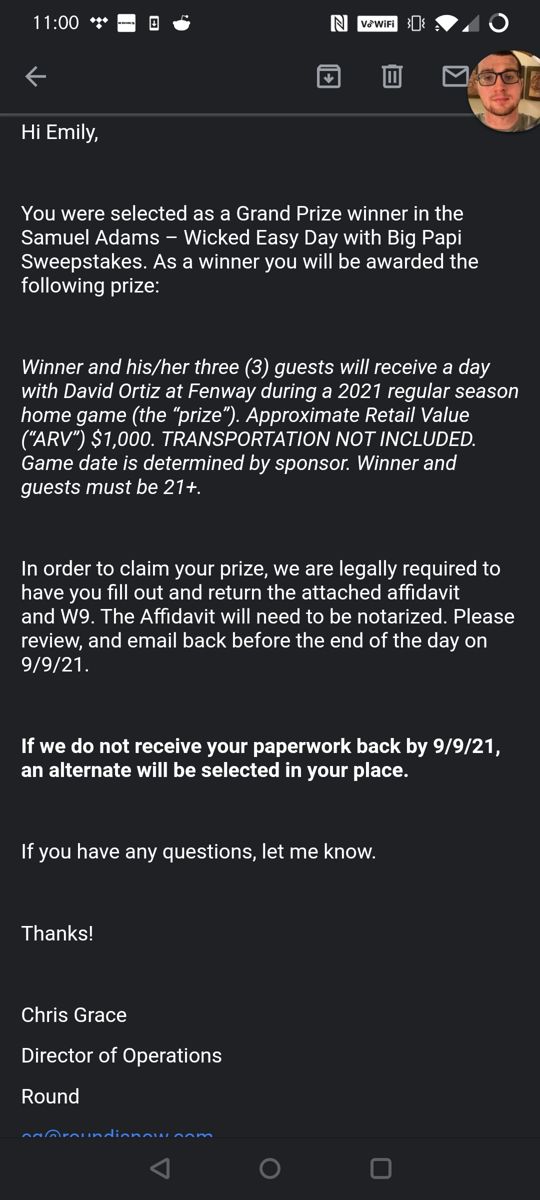Archive this email
540x1200 pixels.
[x=329, y=76]
